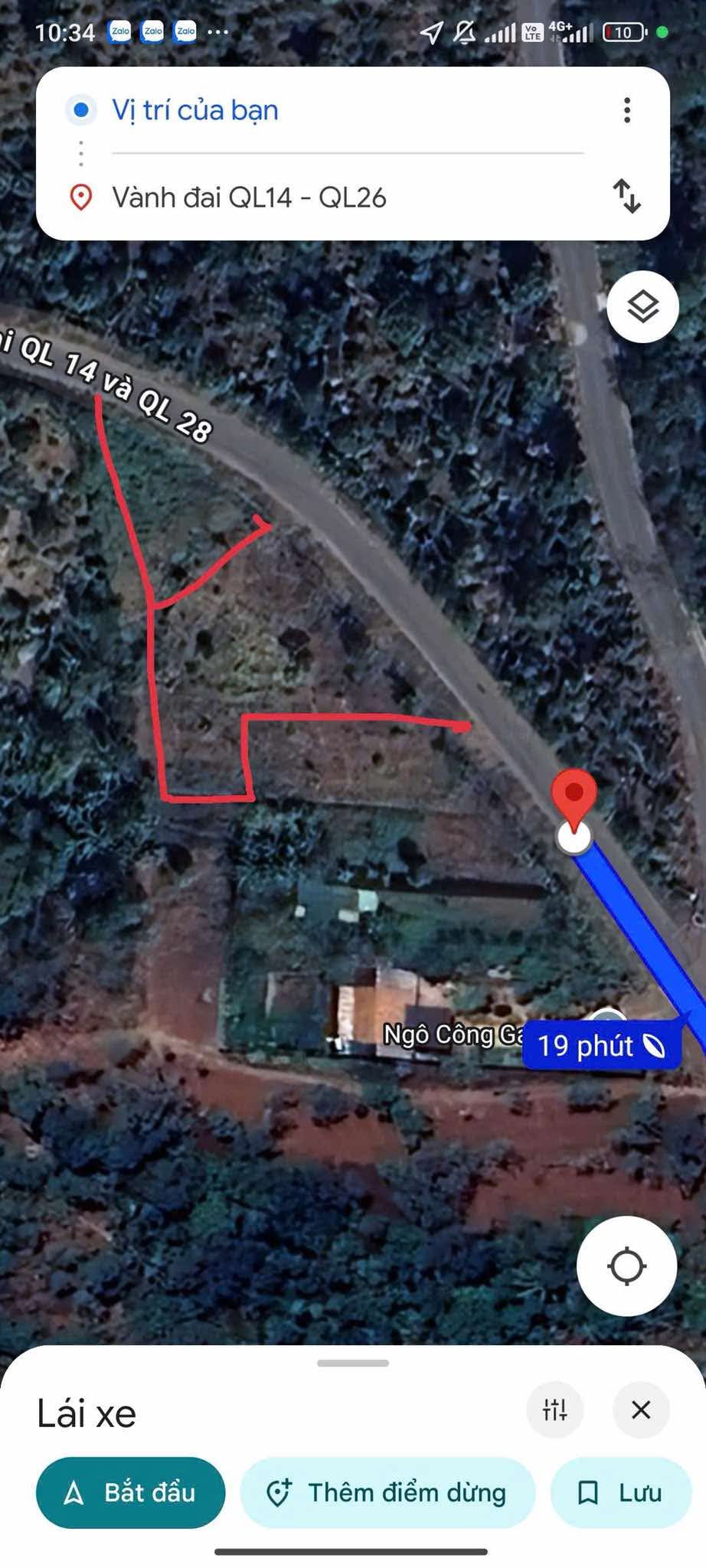Recenter the map on my location

click(x=626, y=1266)
